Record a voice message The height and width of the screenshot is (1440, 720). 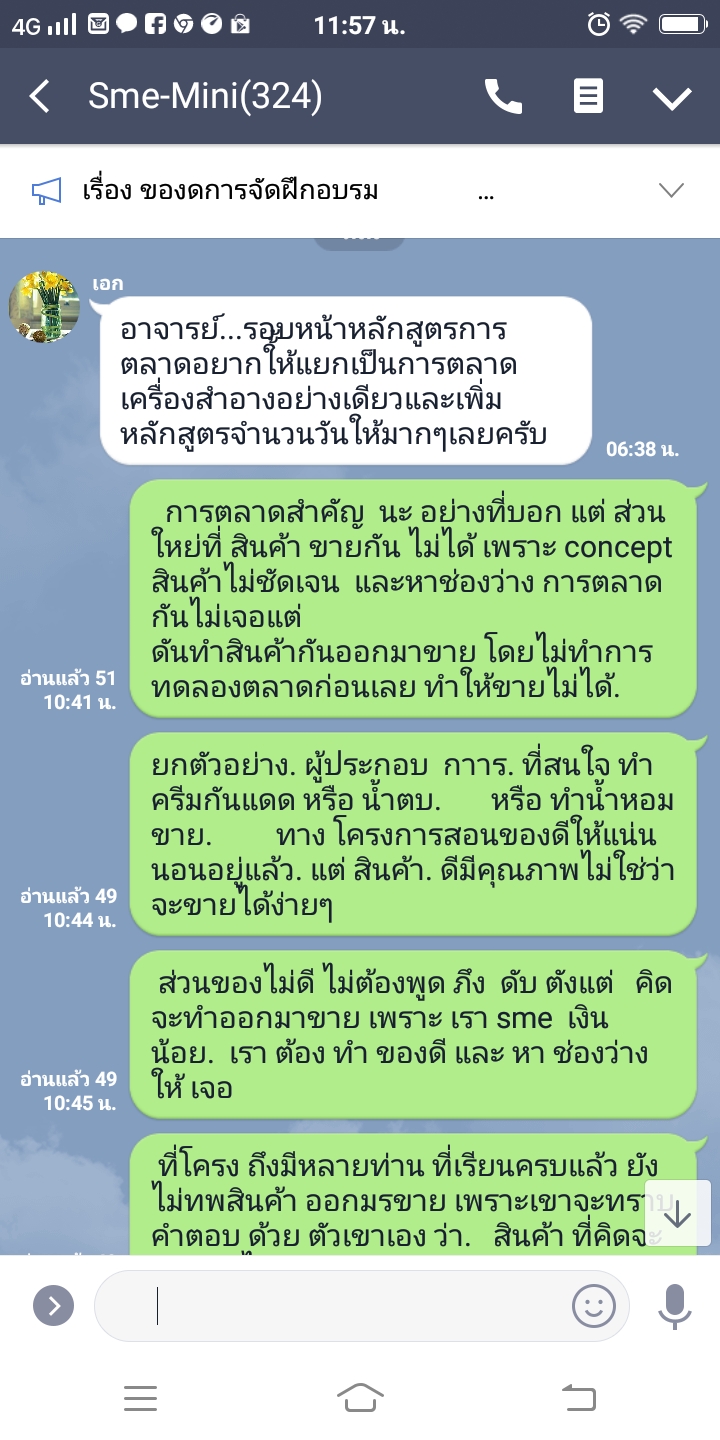point(675,1305)
